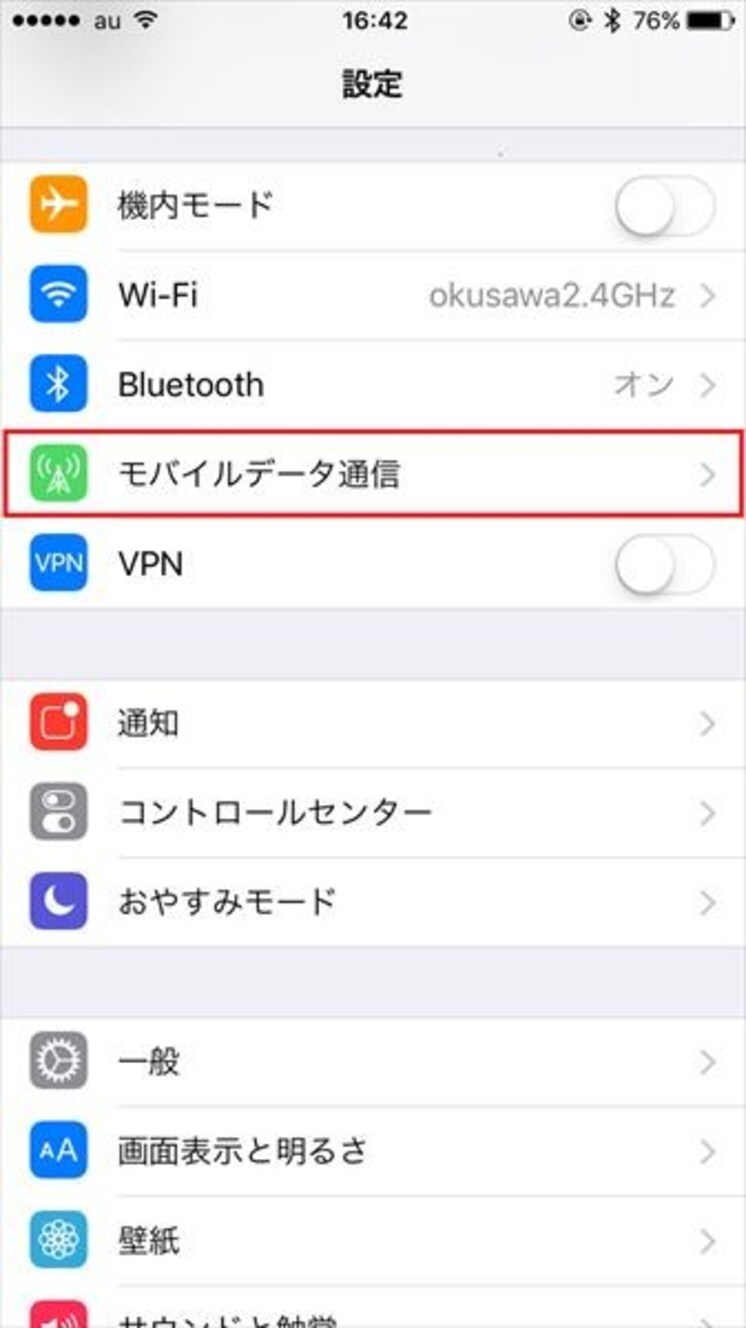Open モバイルデータ通信 settings

click(373, 474)
